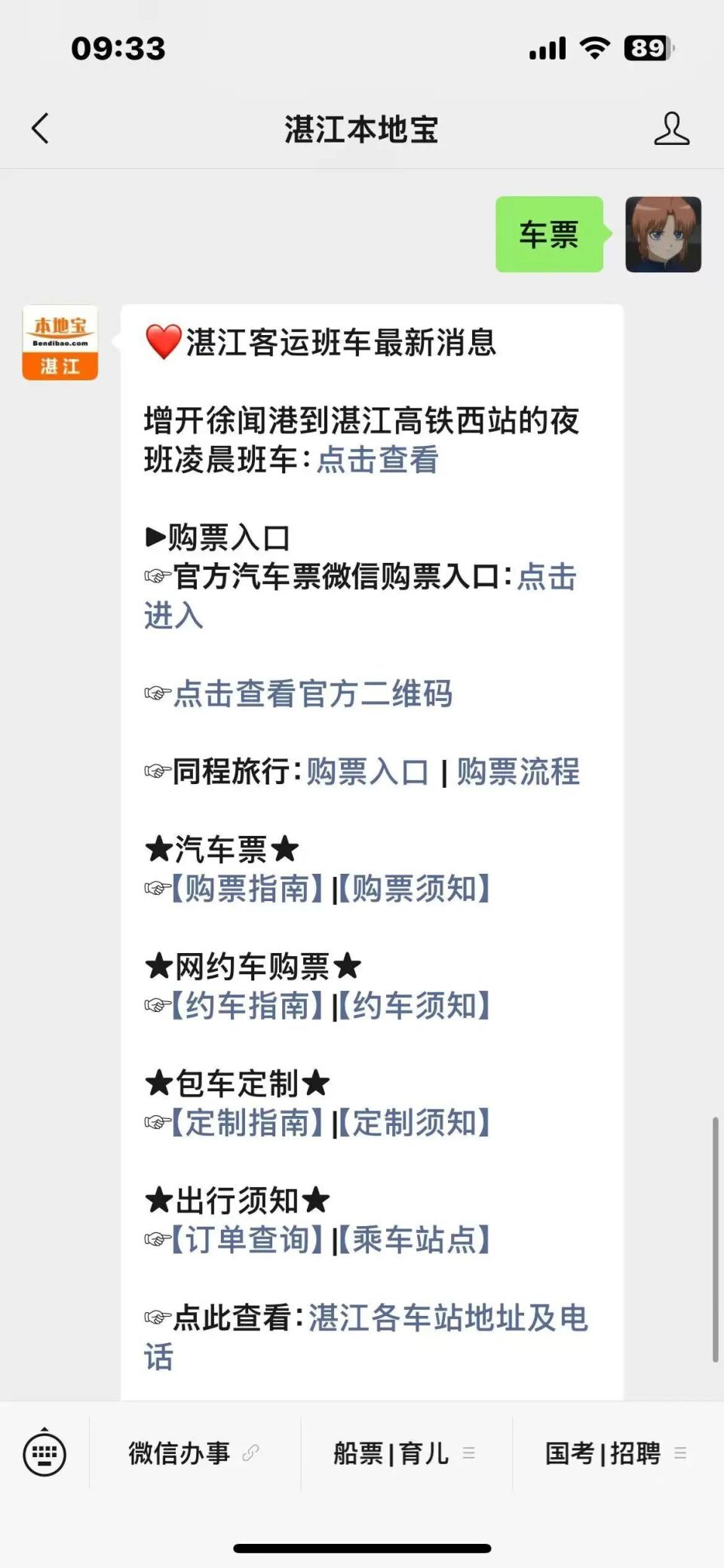The width and height of the screenshot is (724, 1568).
Task: Open 购票流程 under 同程旅行
Action: (x=519, y=773)
